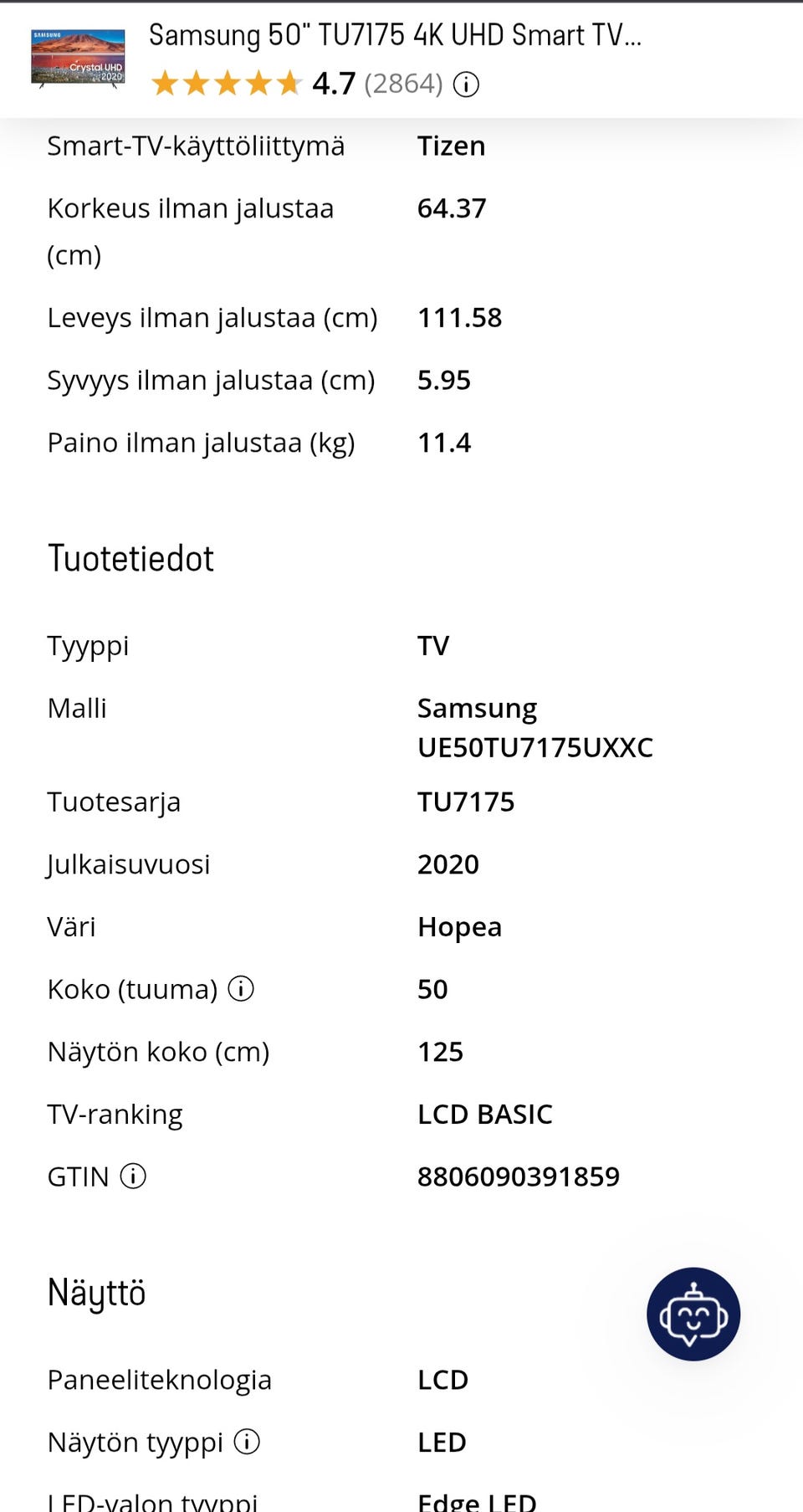Open the rating info icon beside 4.7
The width and height of the screenshot is (803, 1512).
tap(466, 85)
